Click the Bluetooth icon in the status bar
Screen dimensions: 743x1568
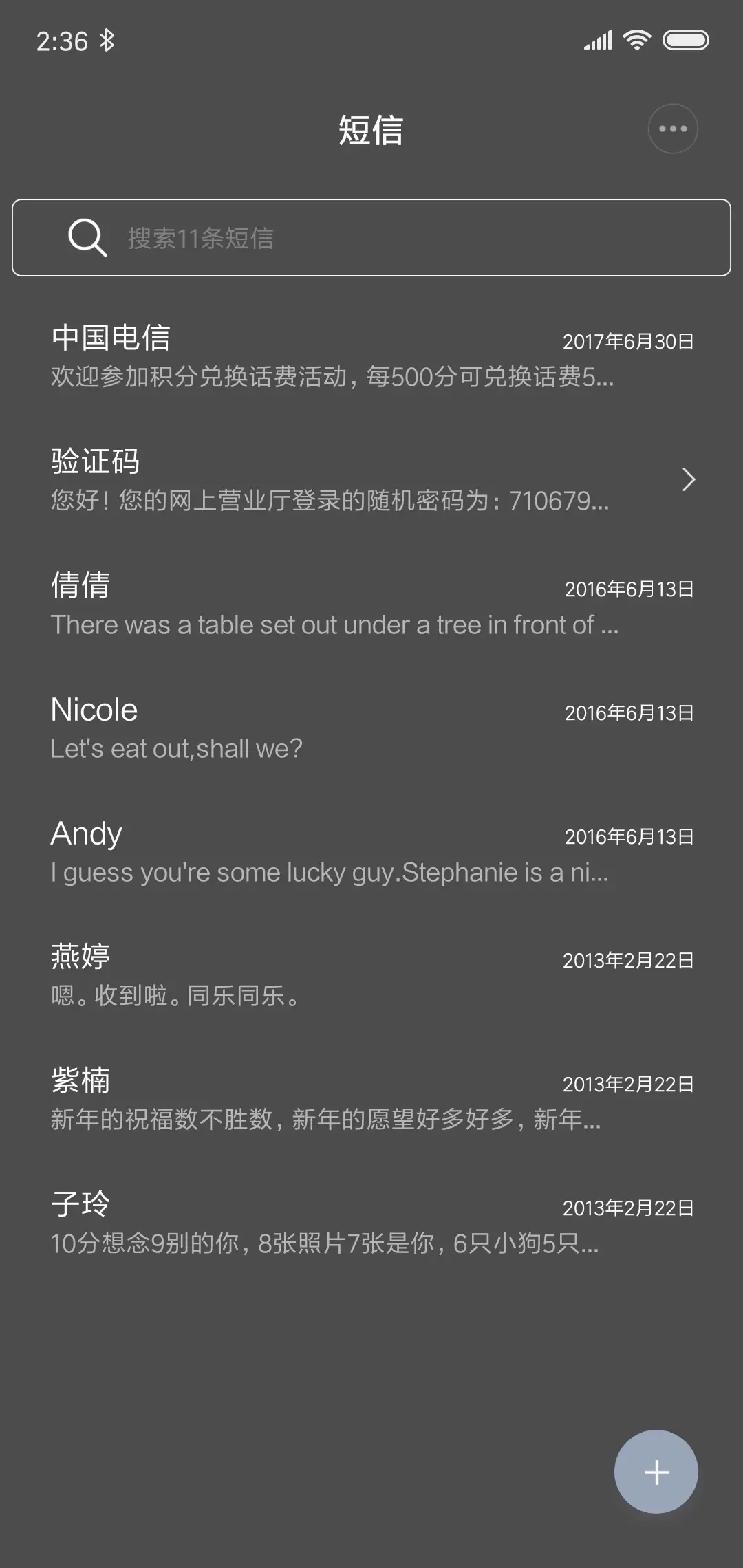[x=109, y=41]
